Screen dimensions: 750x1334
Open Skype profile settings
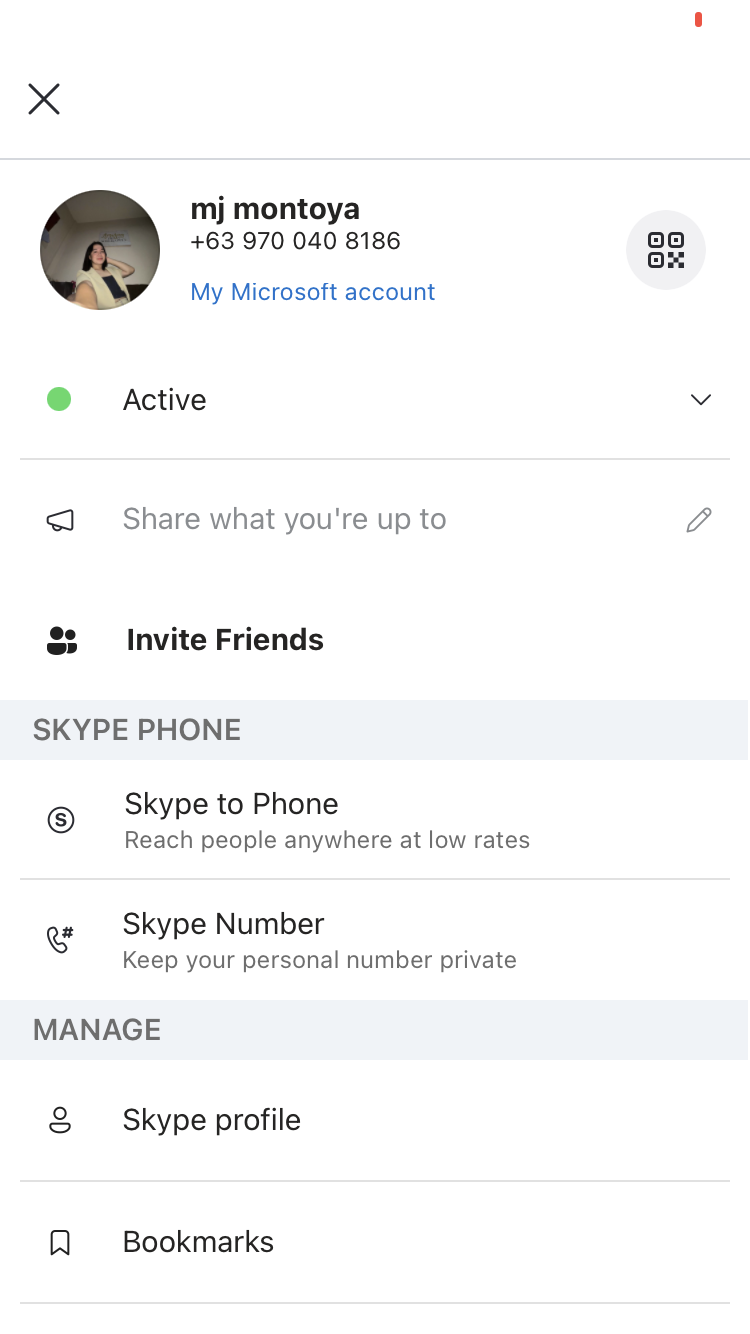[375, 1120]
